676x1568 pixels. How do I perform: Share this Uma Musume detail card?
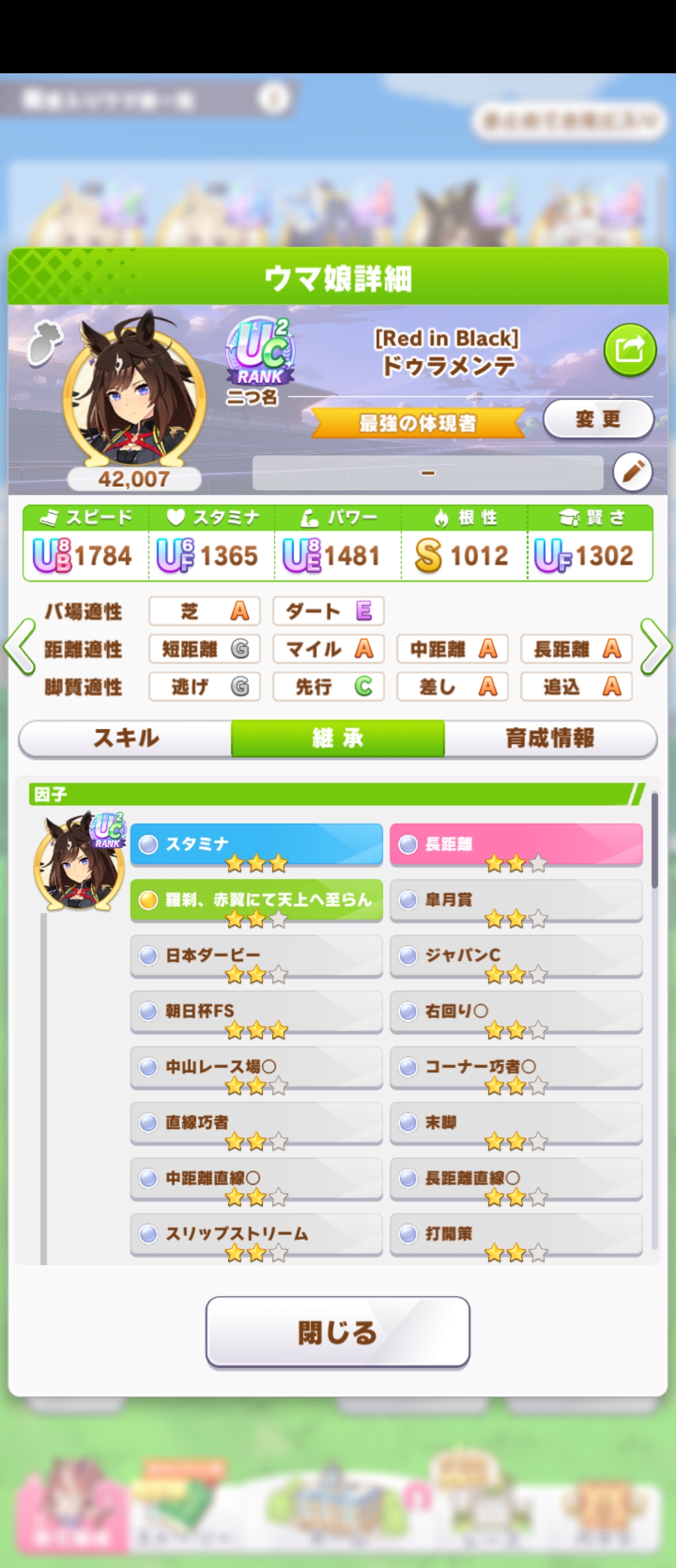pyautogui.click(x=630, y=349)
